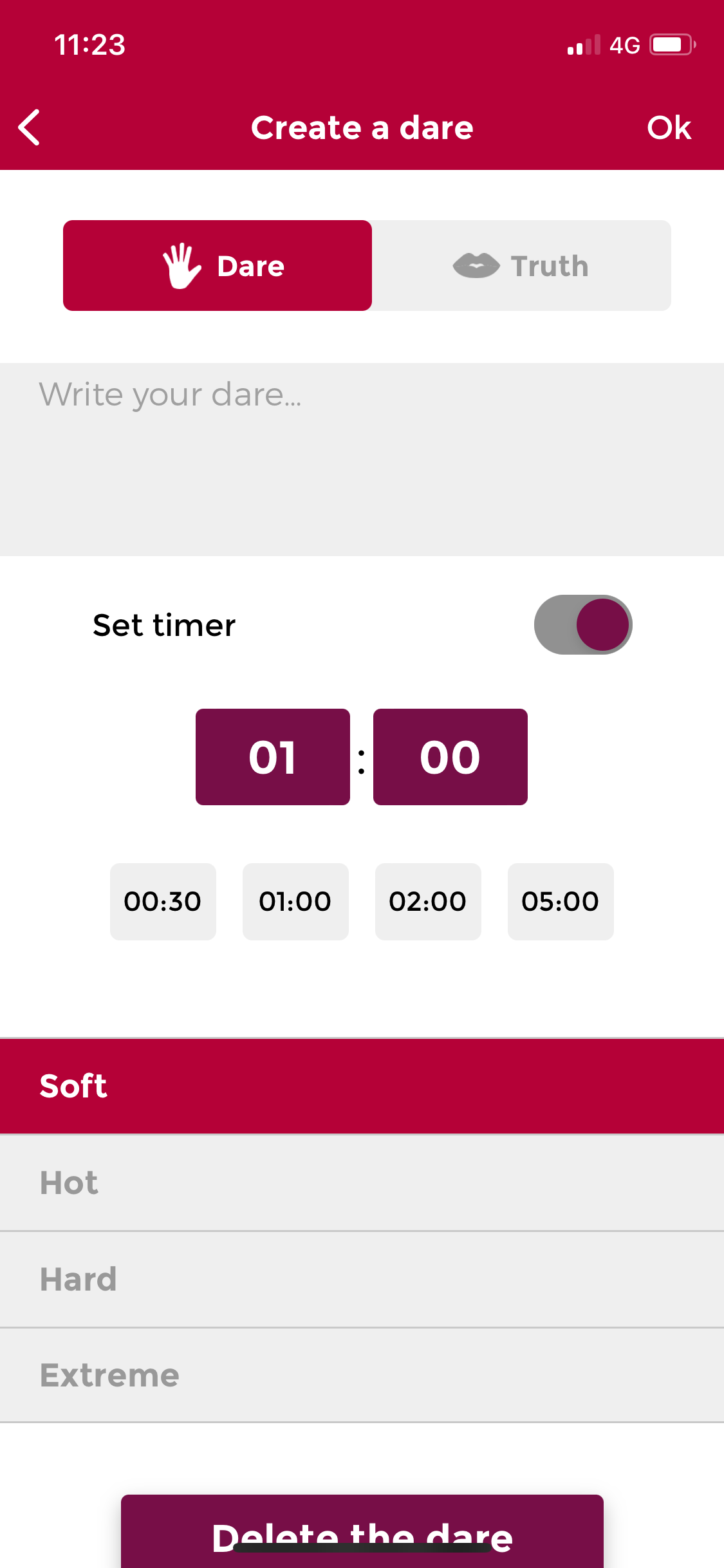The width and height of the screenshot is (724, 1568).
Task: Edit the minutes box showing 01
Action: coord(273,757)
